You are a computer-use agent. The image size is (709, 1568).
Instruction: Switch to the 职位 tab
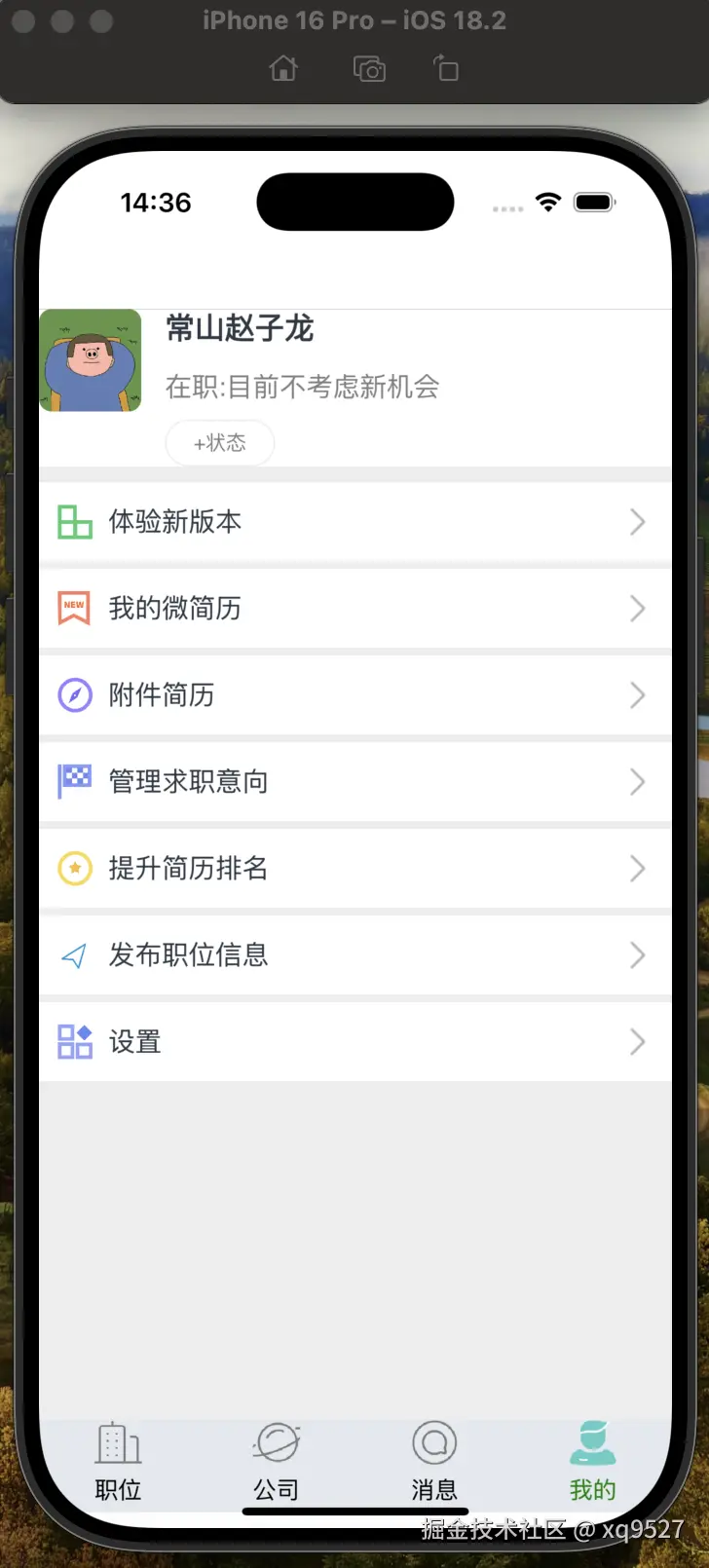pyautogui.click(x=118, y=1461)
